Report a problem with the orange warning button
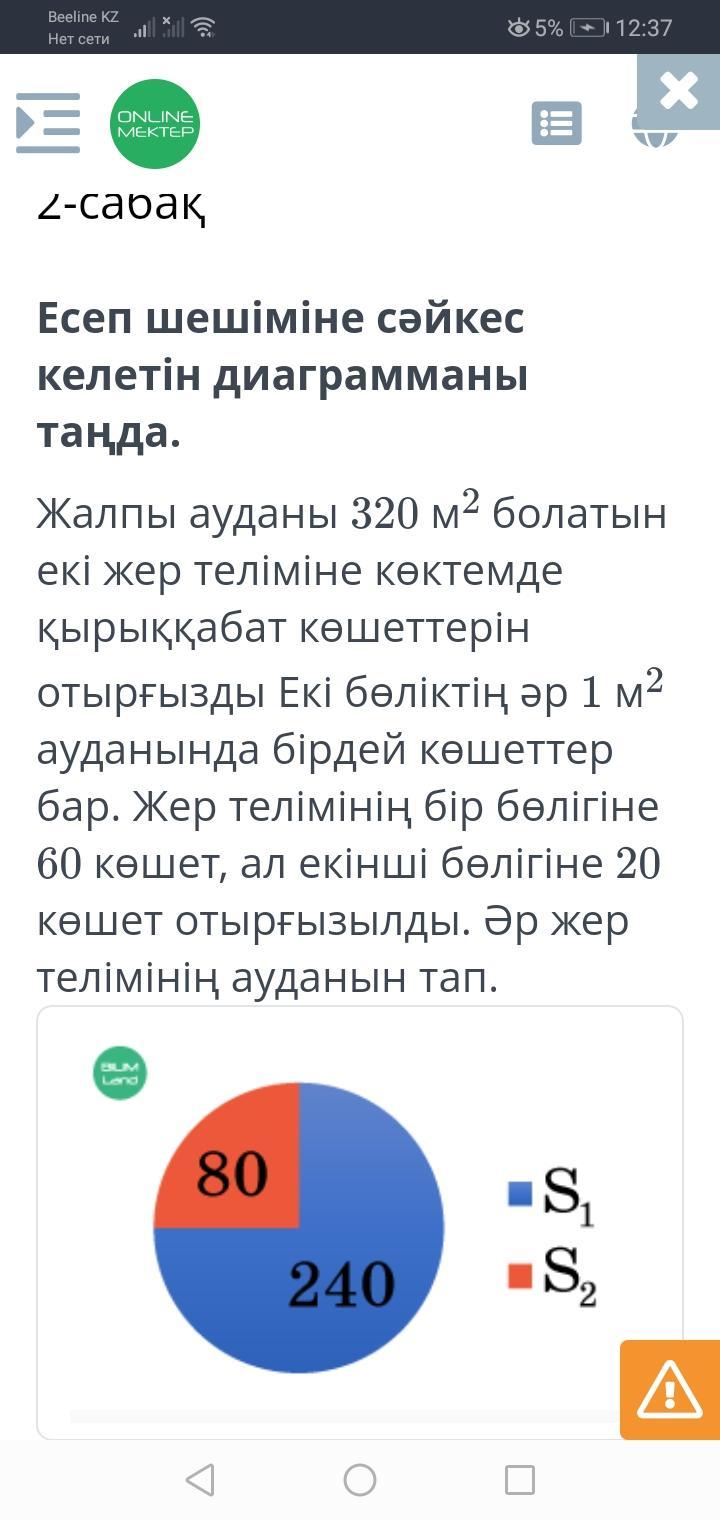The image size is (720, 1520). [669, 1390]
